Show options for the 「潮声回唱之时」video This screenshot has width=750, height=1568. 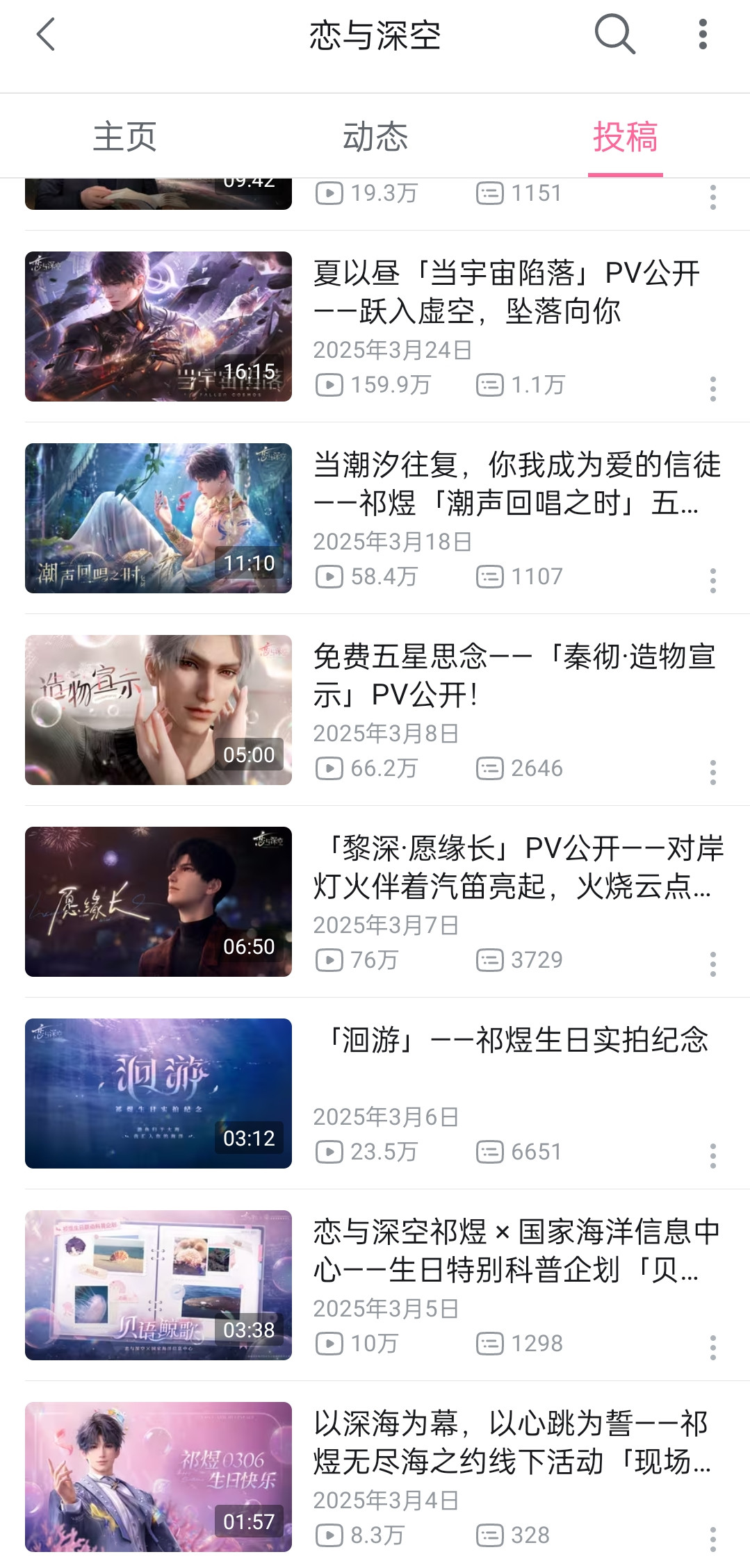tap(712, 581)
